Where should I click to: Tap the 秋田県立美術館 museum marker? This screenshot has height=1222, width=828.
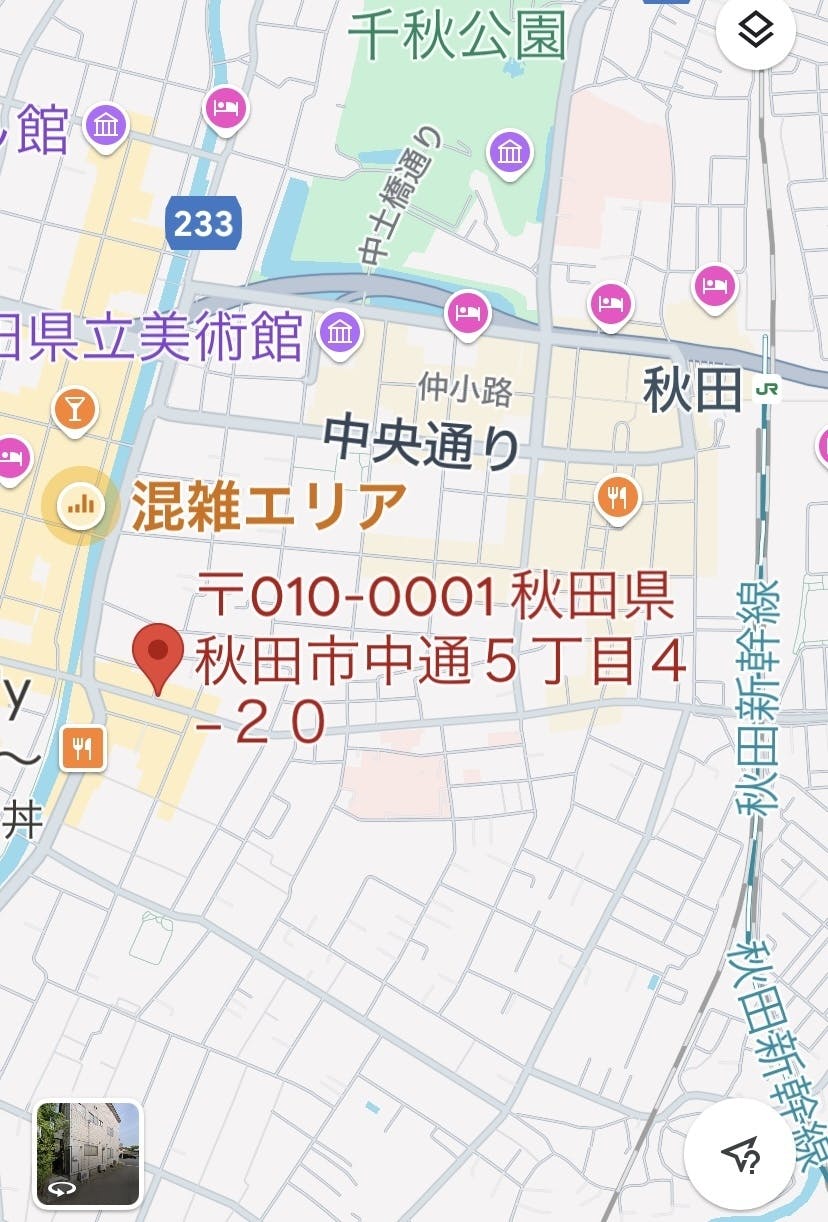tap(340, 333)
